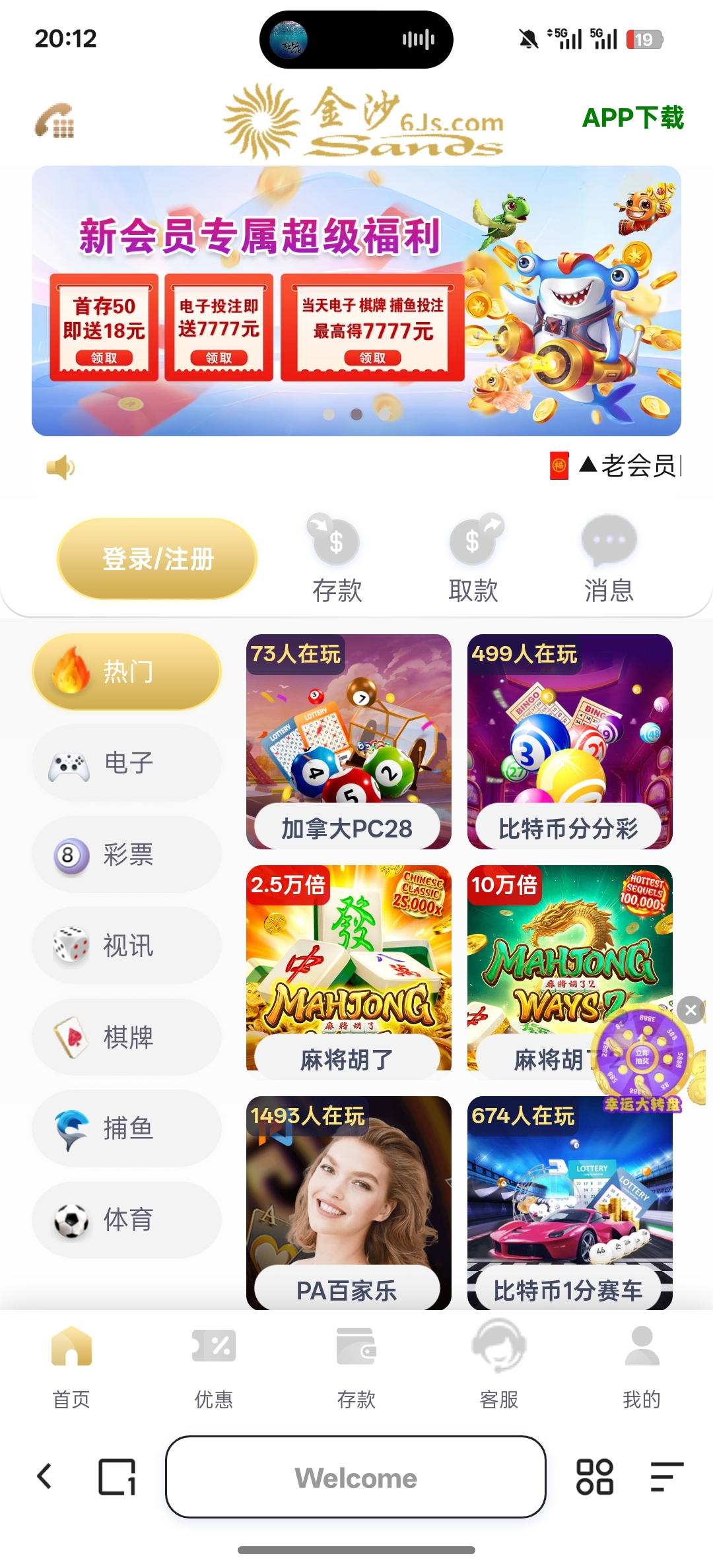Open the browser tab switcher
Screen dimensions: 713x1568
pos(119,1478)
